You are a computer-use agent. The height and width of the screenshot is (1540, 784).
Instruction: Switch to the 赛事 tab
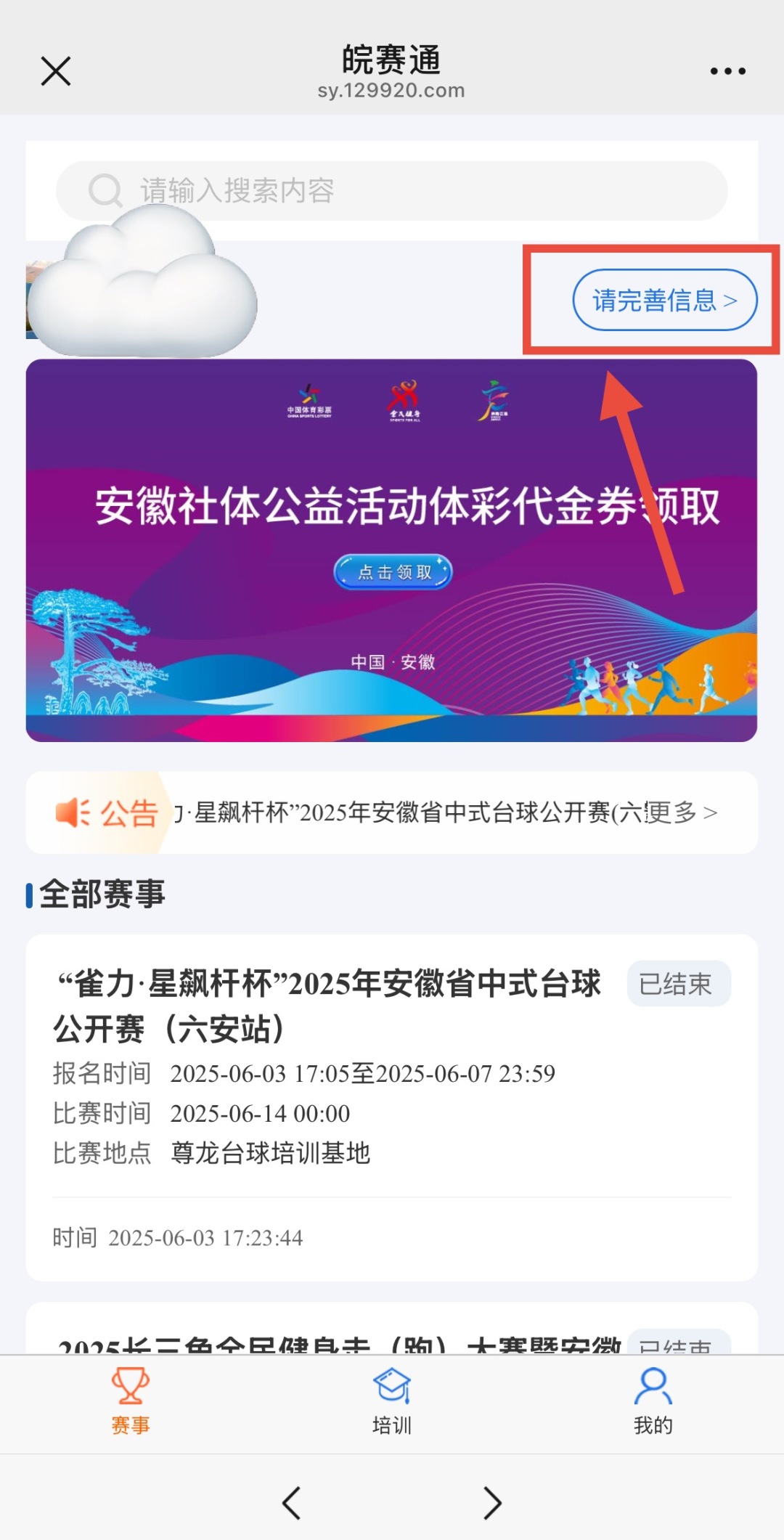click(x=131, y=1401)
